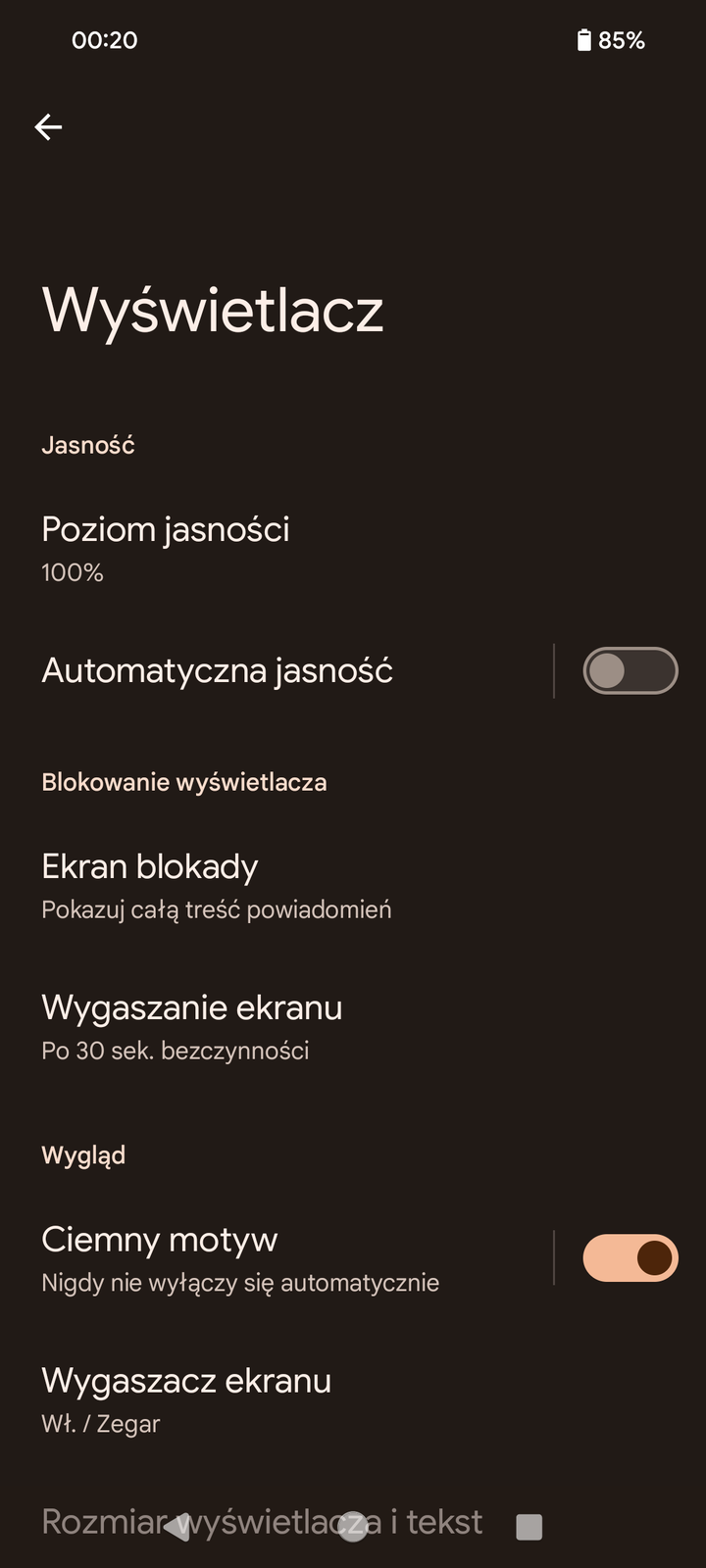Viewport: 706px width, 1568px height.
Task: Tap the system home button
Action: click(x=353, y=1526)
